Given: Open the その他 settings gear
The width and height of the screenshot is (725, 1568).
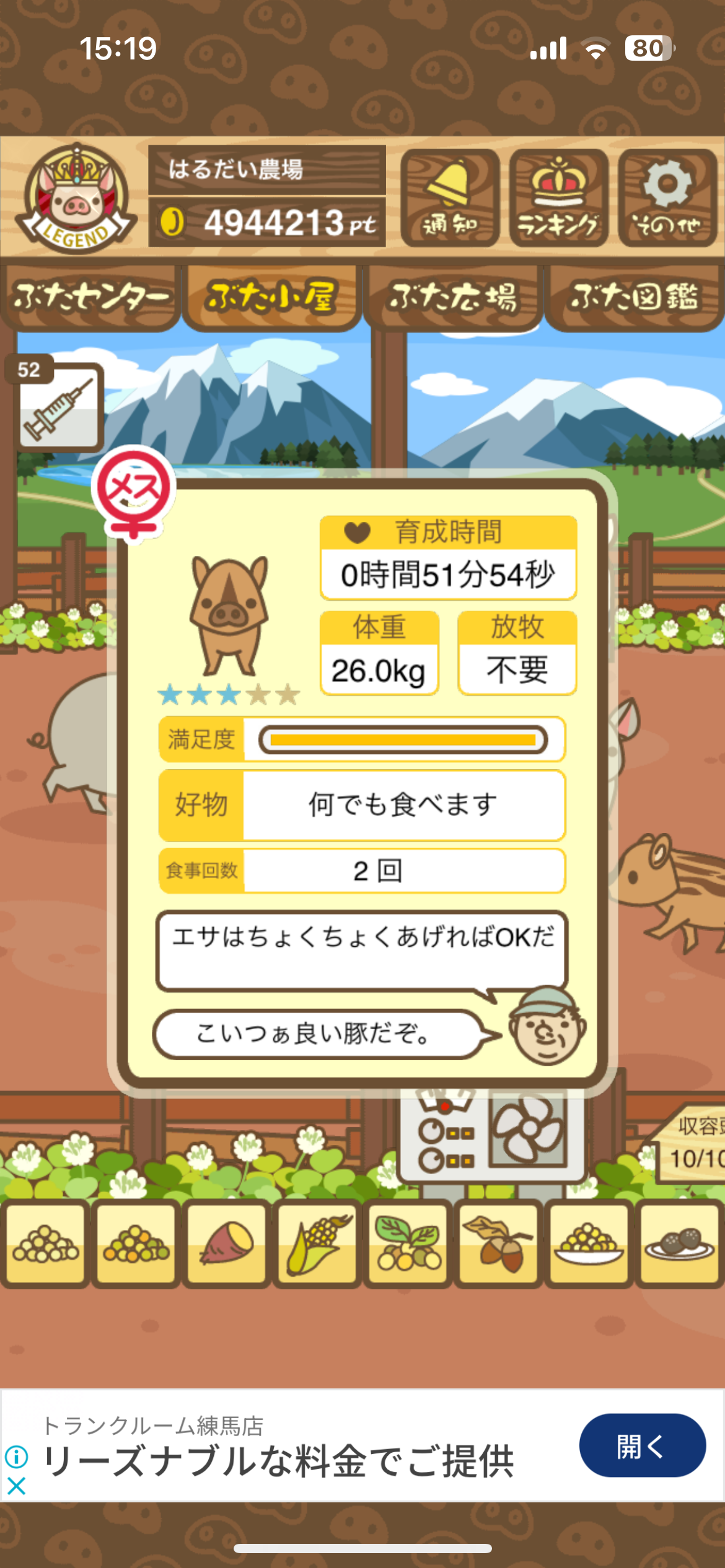Looking at the screenshot, I should pos(667,198).
